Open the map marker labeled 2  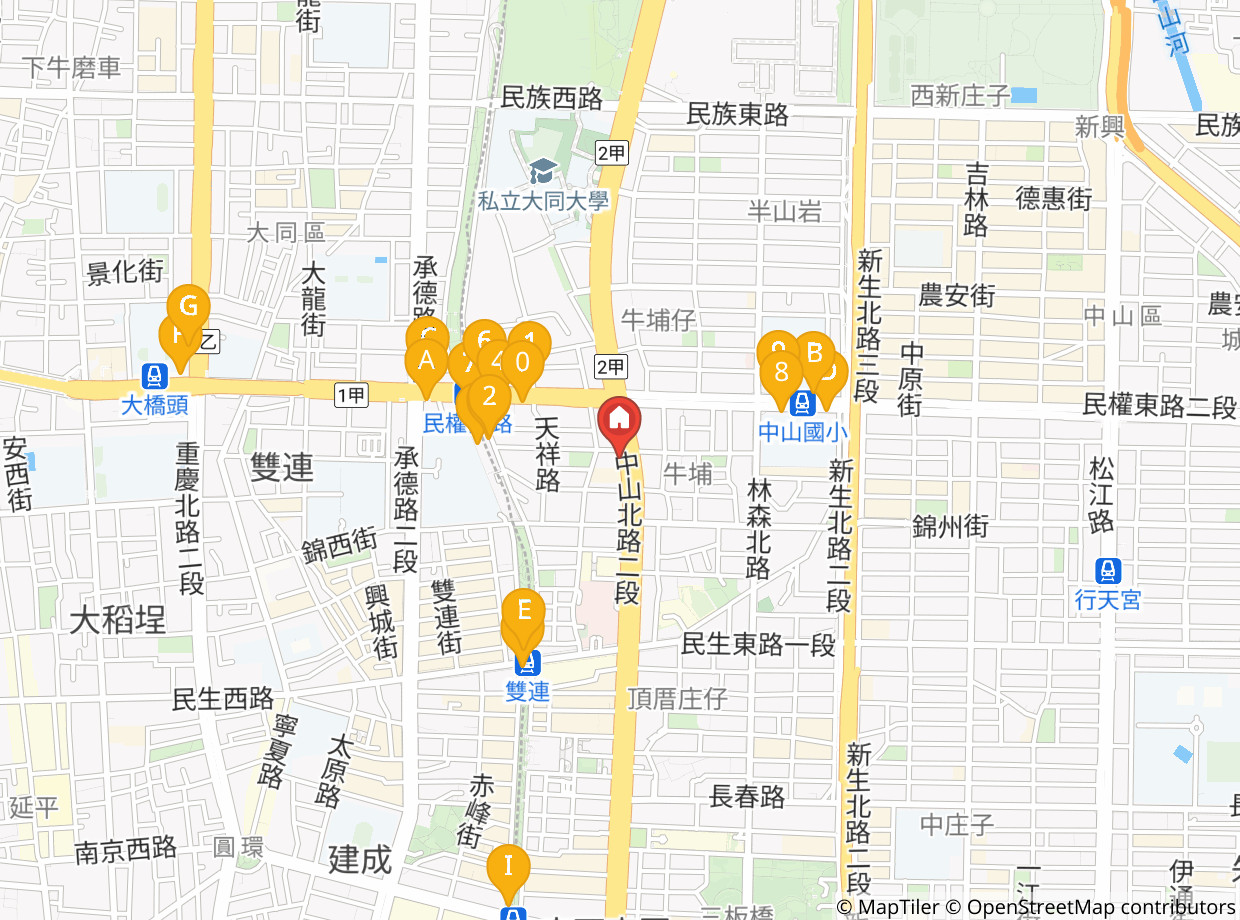click(x=489, y=396)
